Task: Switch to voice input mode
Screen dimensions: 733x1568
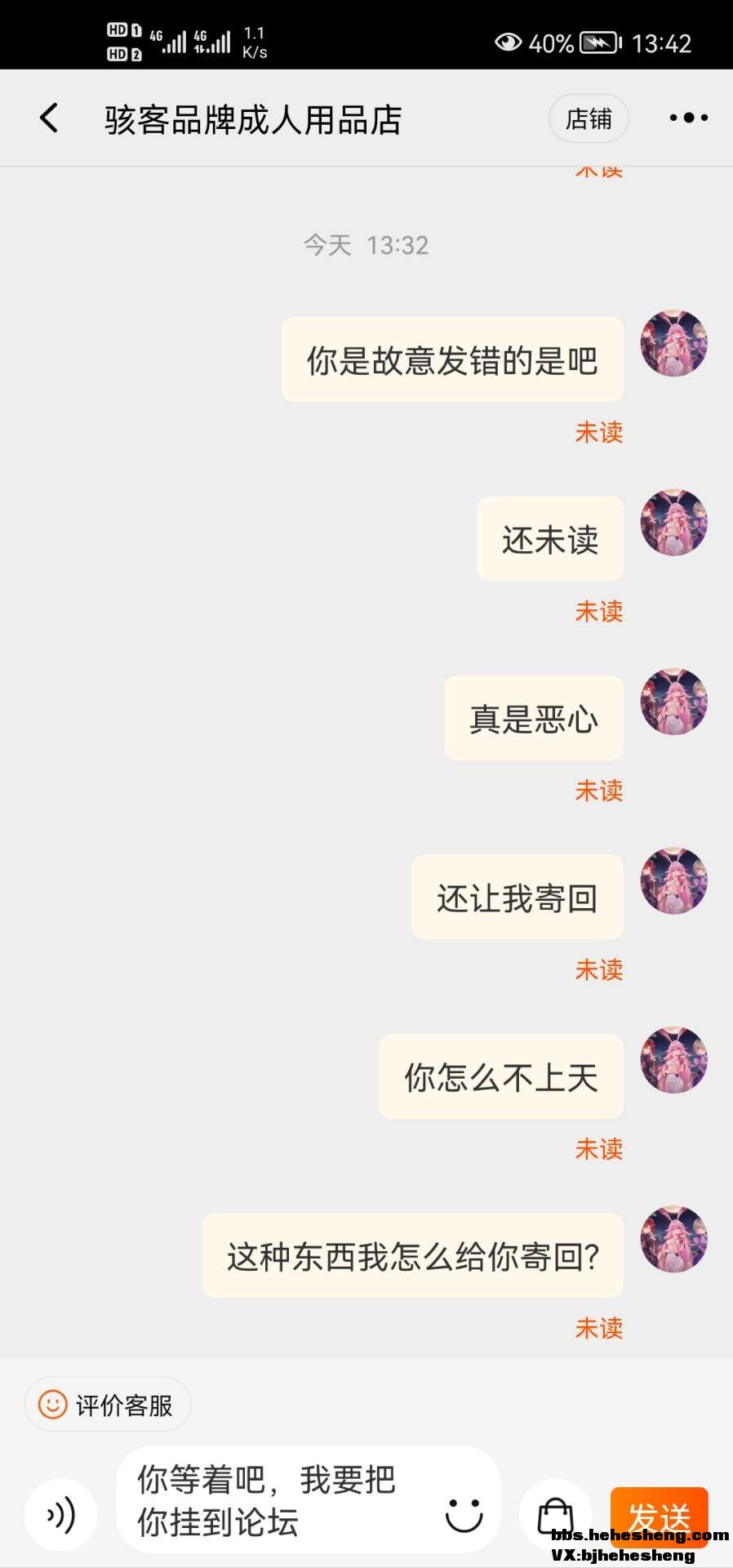Action: [x=61, y=1516]
